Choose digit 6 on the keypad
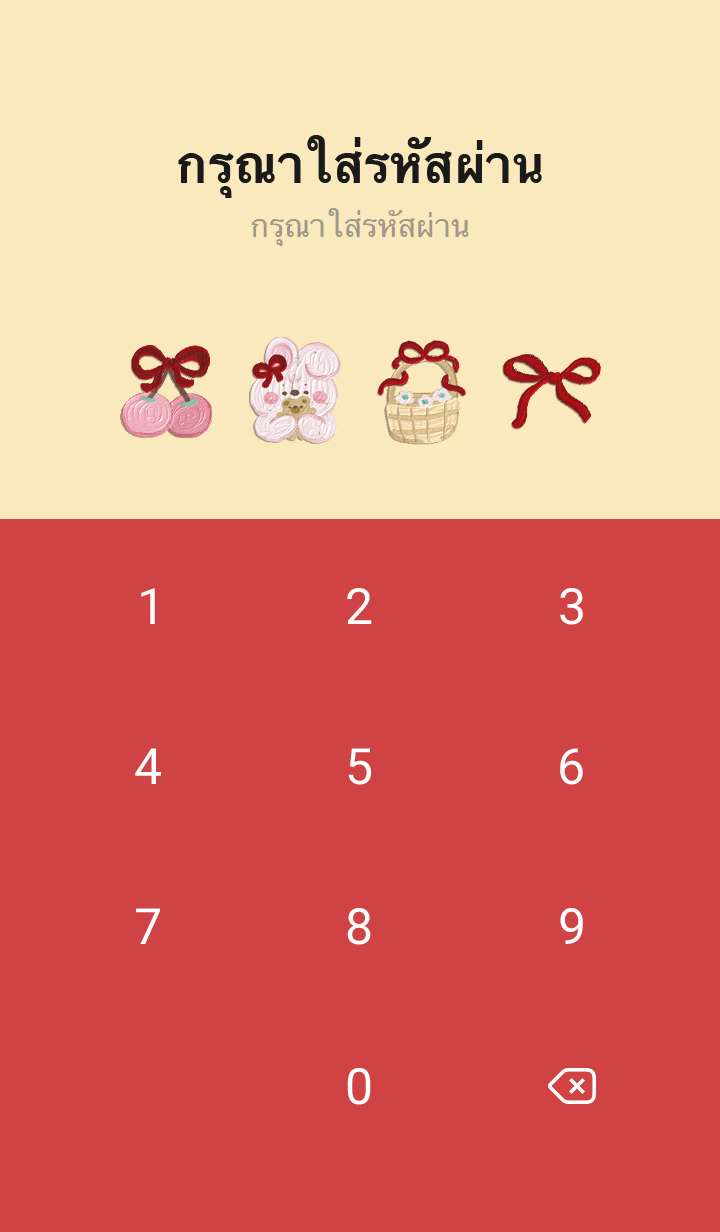This screenshot has height=1232, width=720. pos(571,767)
